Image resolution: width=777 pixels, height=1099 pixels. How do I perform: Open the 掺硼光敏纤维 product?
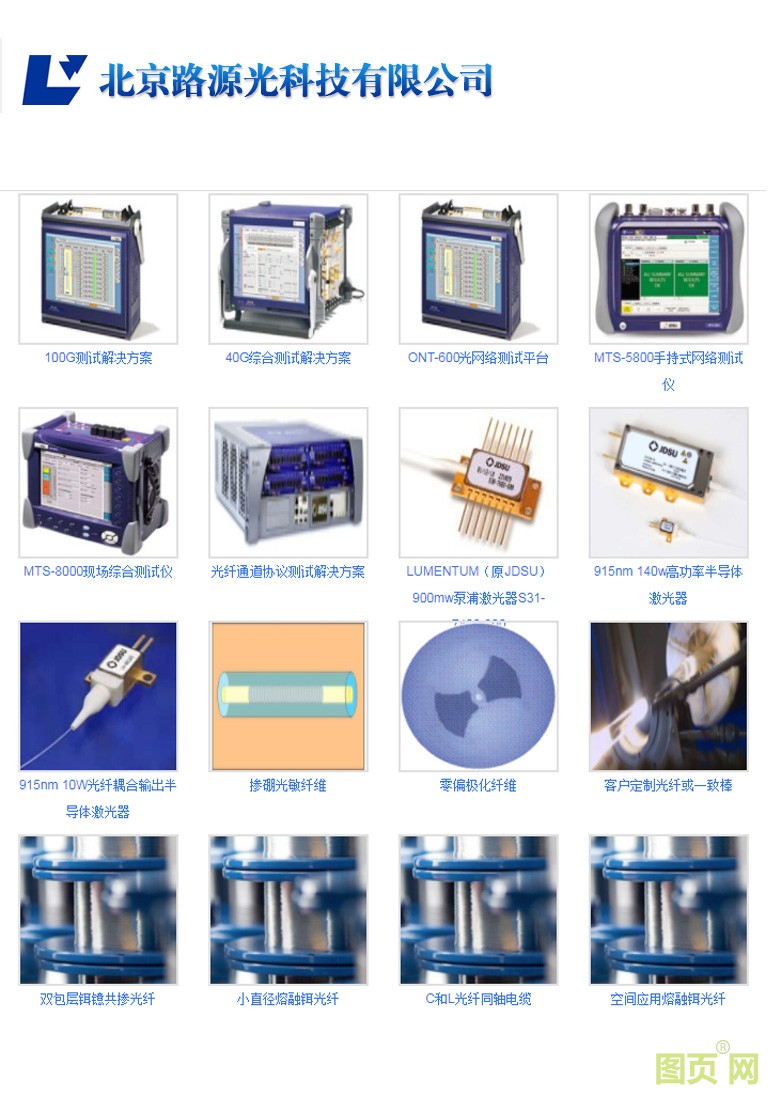[x=288, y=697]
